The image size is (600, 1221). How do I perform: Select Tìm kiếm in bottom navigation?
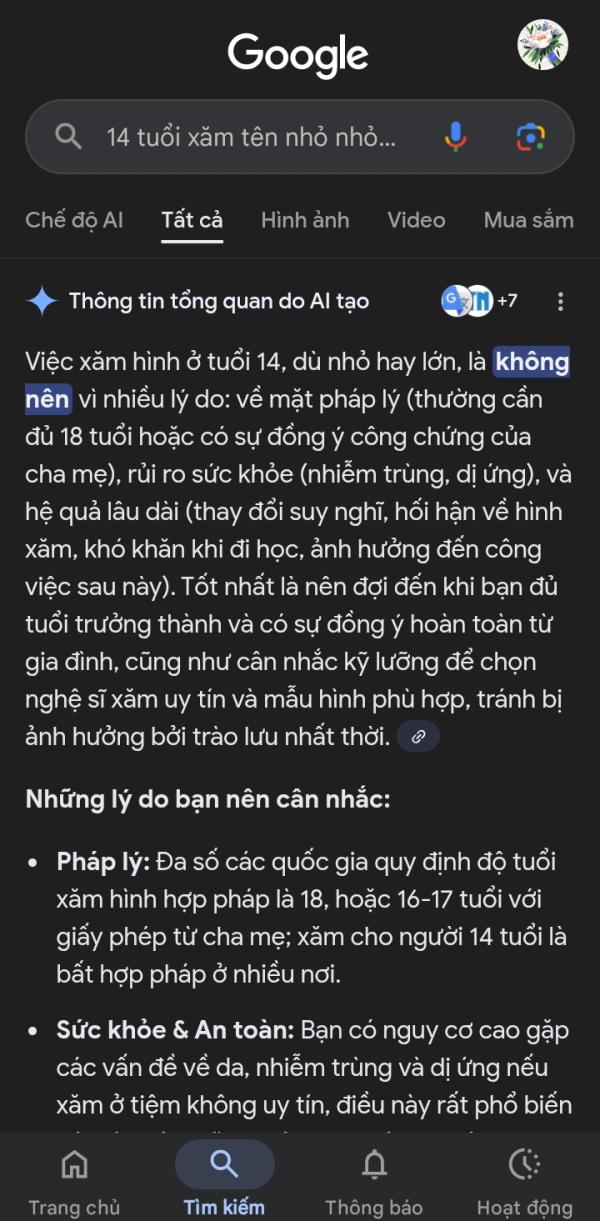[x=224, y=1178]
